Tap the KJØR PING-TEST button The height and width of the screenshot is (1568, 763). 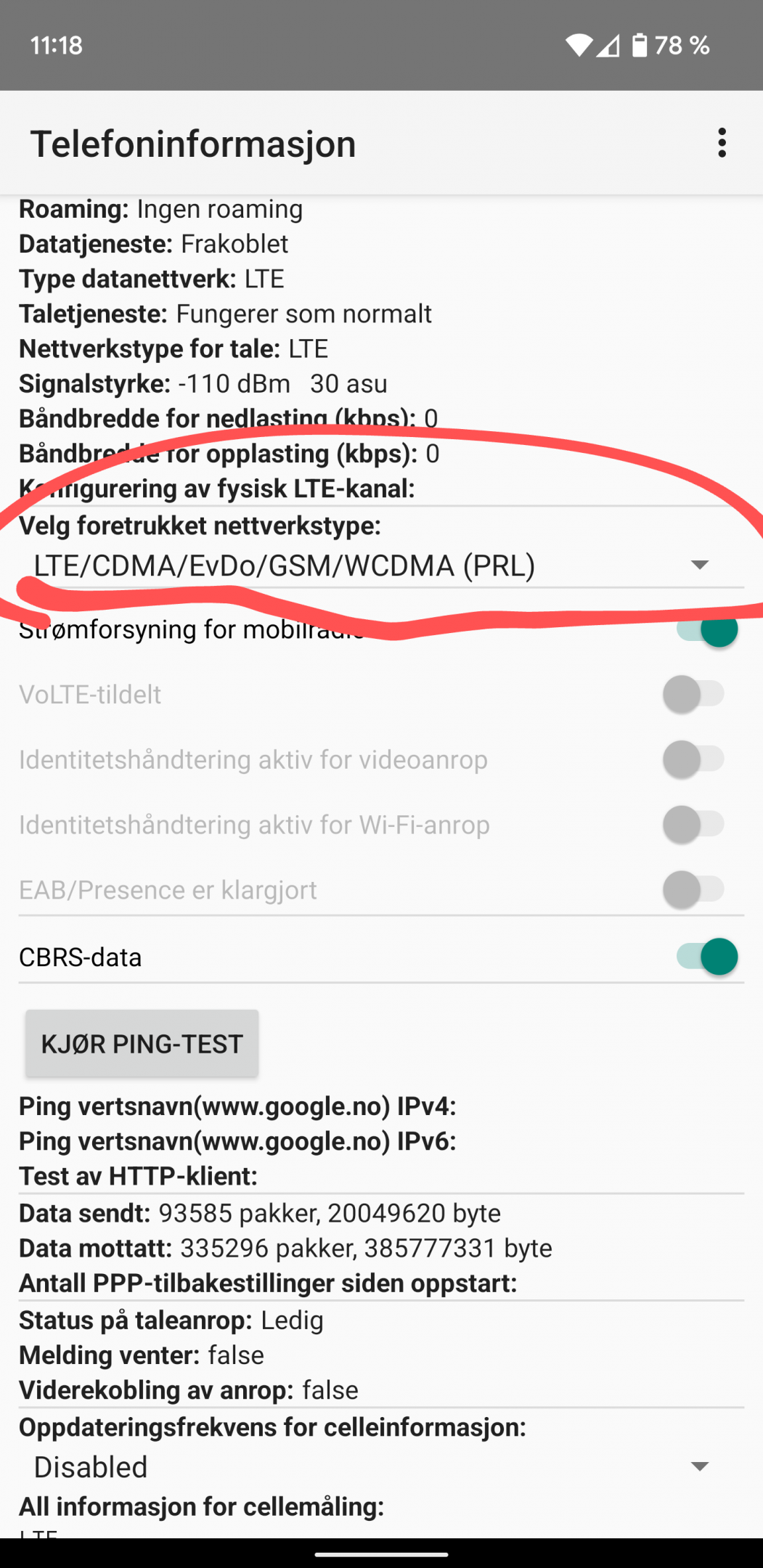click(142, 1043)
